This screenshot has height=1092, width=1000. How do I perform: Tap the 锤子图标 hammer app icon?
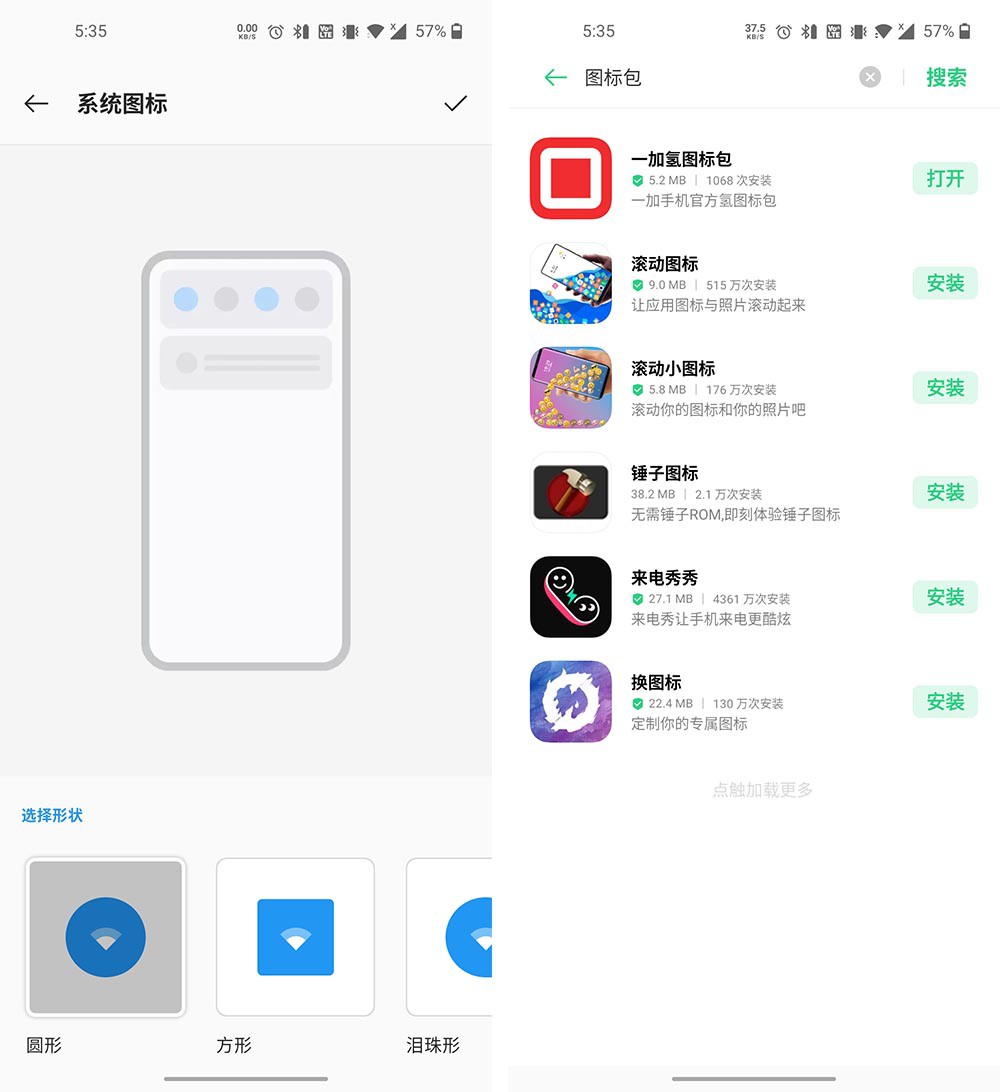570,492
